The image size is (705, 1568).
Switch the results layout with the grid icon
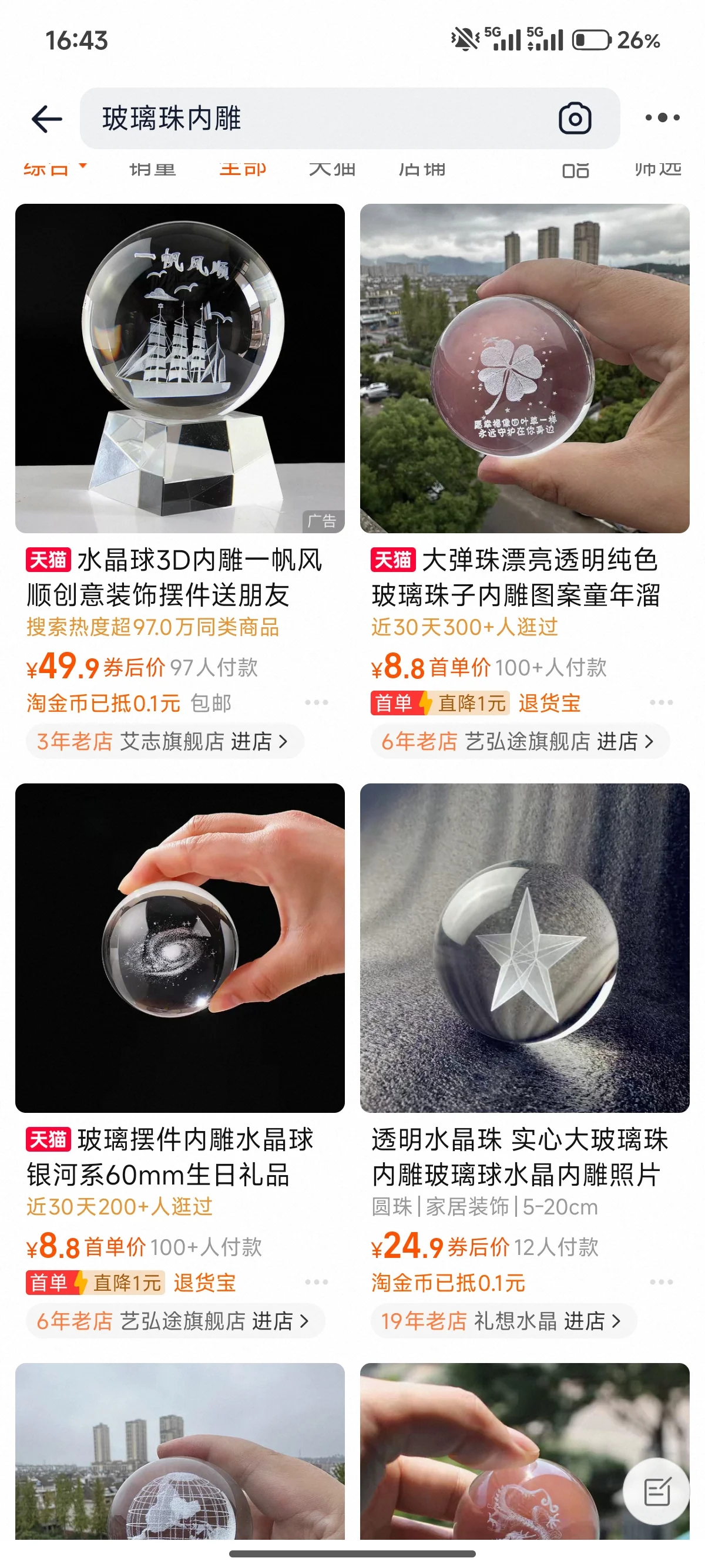coord(575,169)
